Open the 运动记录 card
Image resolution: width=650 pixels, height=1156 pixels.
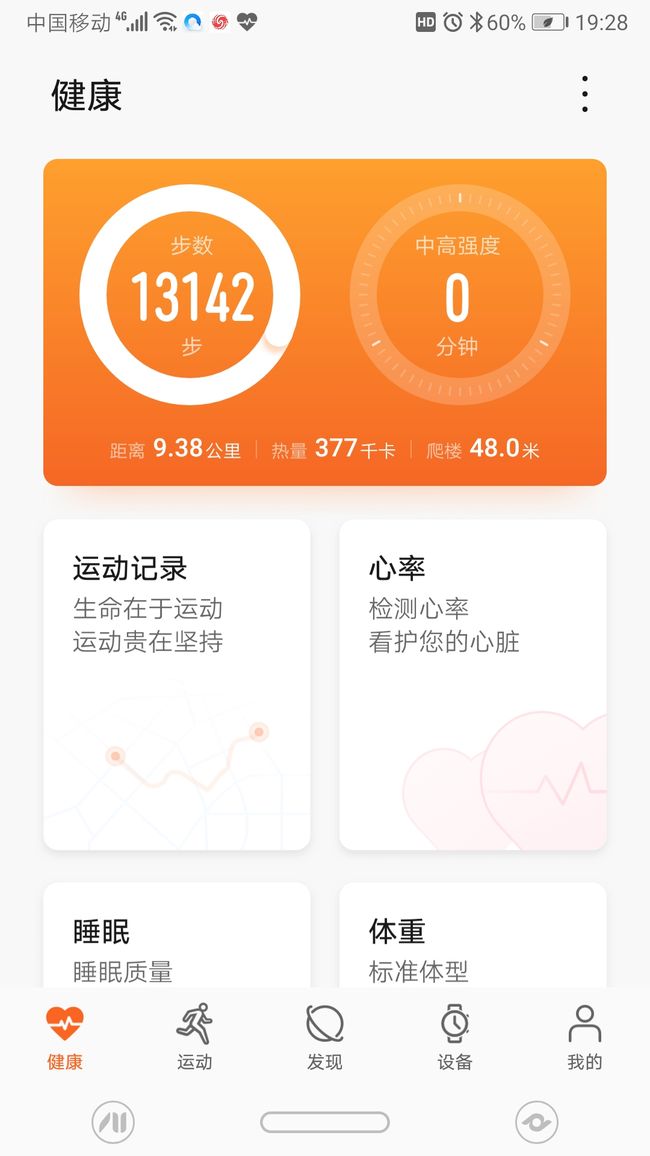click(x=177, y=684)
